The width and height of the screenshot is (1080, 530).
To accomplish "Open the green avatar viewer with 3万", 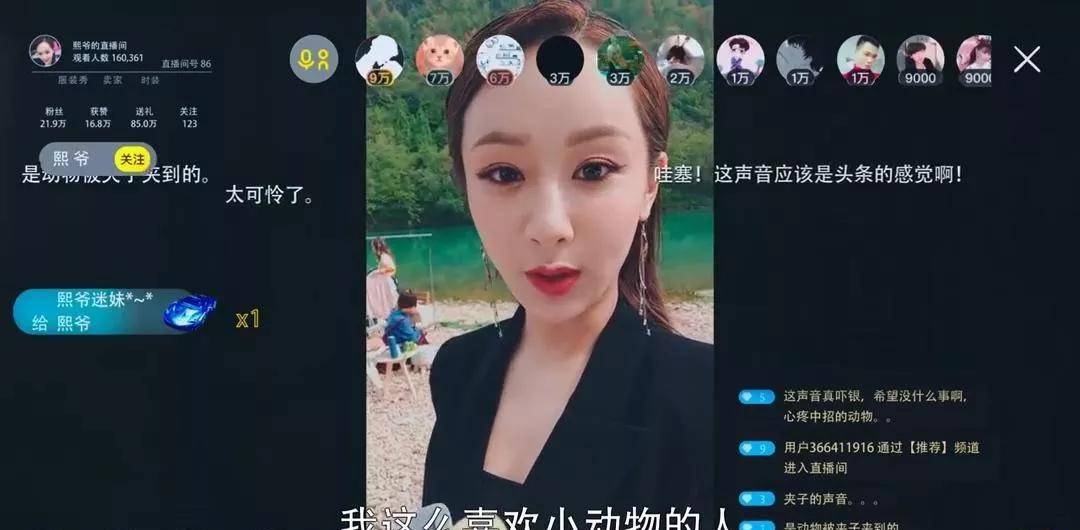I will 620,59.
